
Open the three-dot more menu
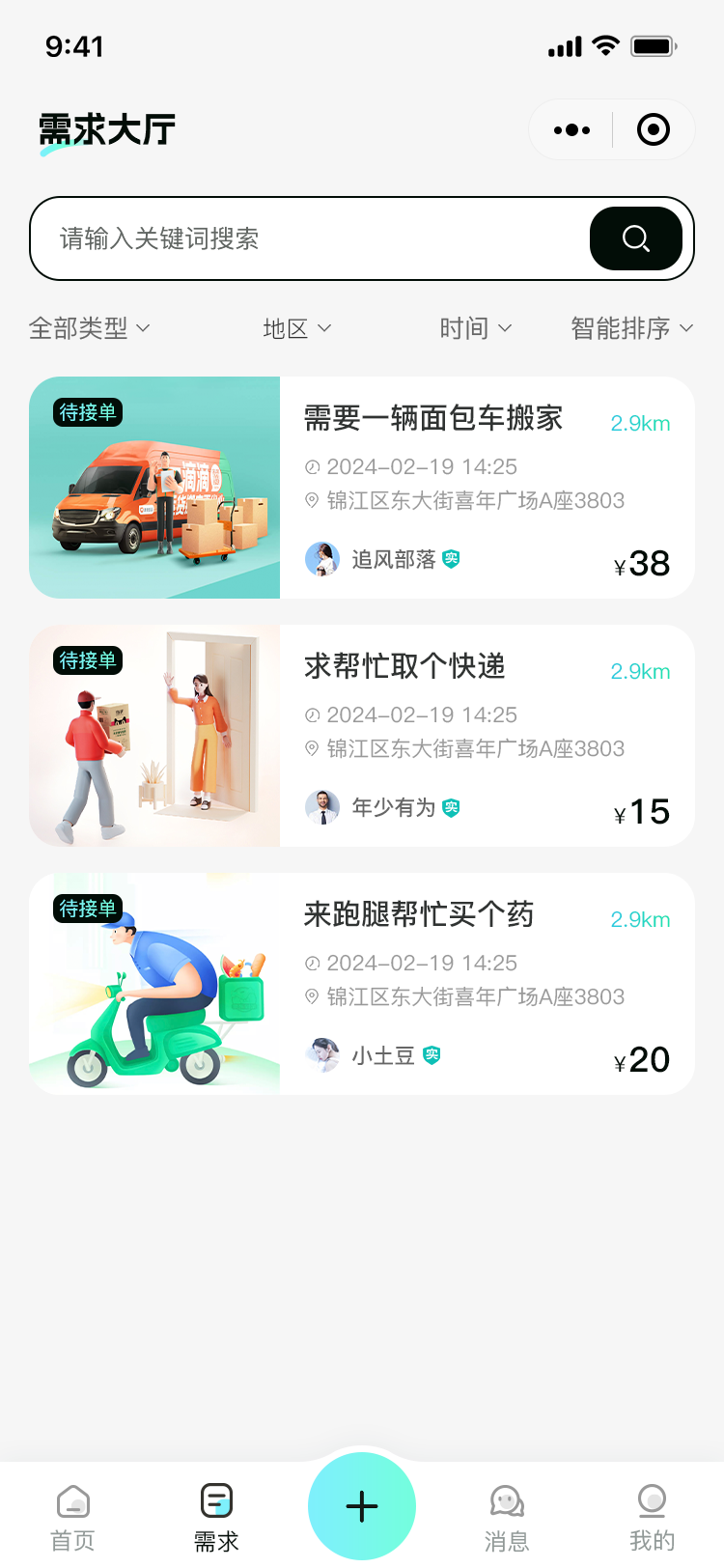571,129
